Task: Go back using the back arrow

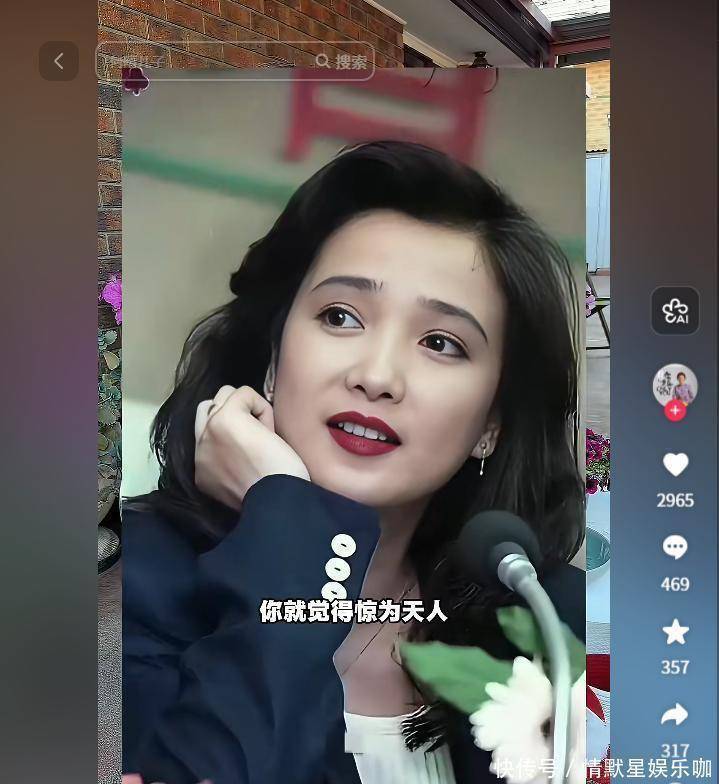Action: point(58,61)
